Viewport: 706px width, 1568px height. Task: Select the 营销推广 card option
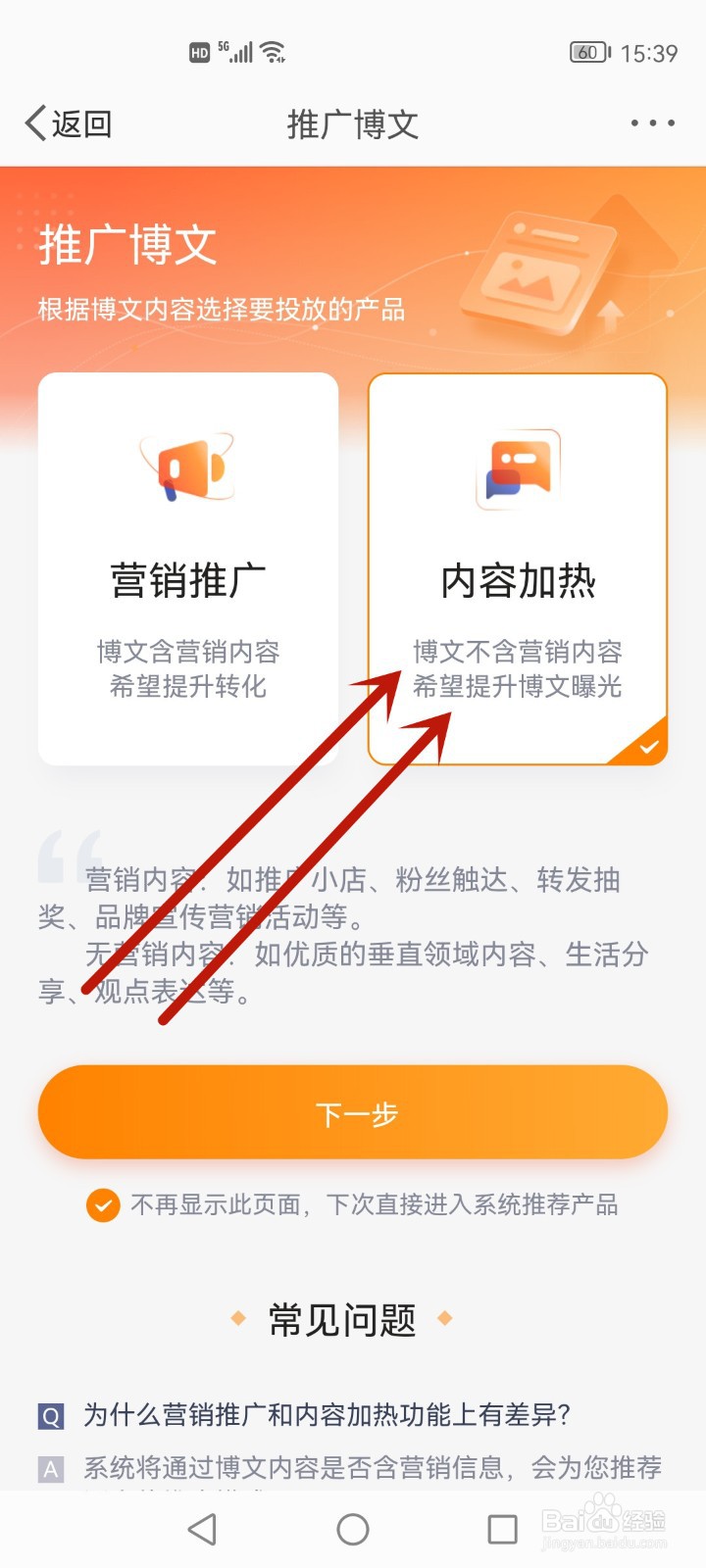pyautogui.click(x=188, y=568)
